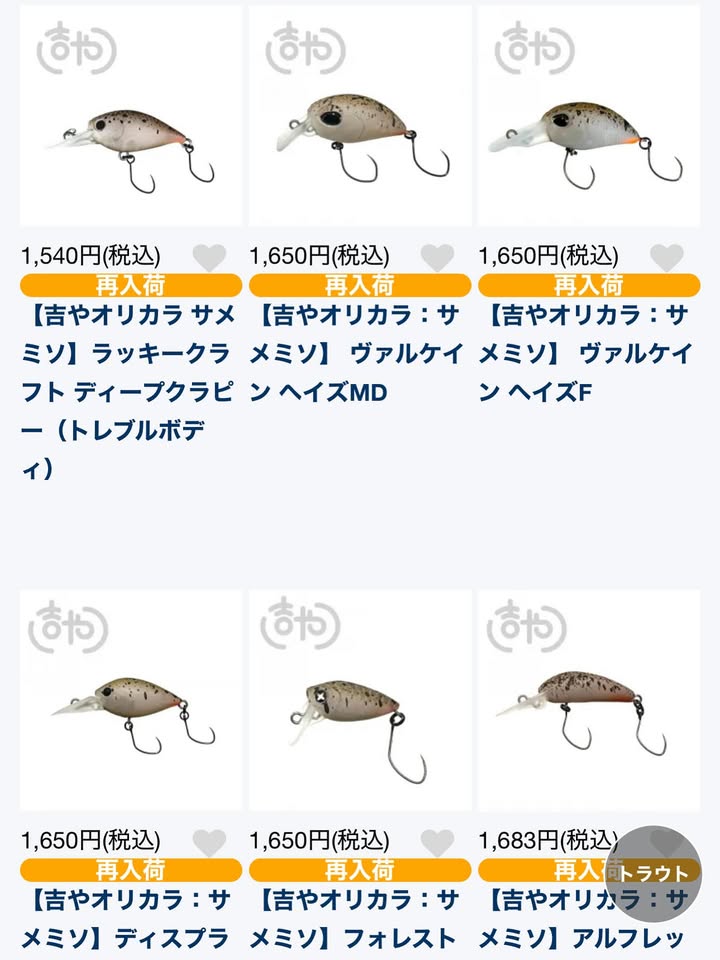The image size is (720, 960).
Task: Favorite the ヘイズMD lure with the heart
Action: [x=437, y=257]
